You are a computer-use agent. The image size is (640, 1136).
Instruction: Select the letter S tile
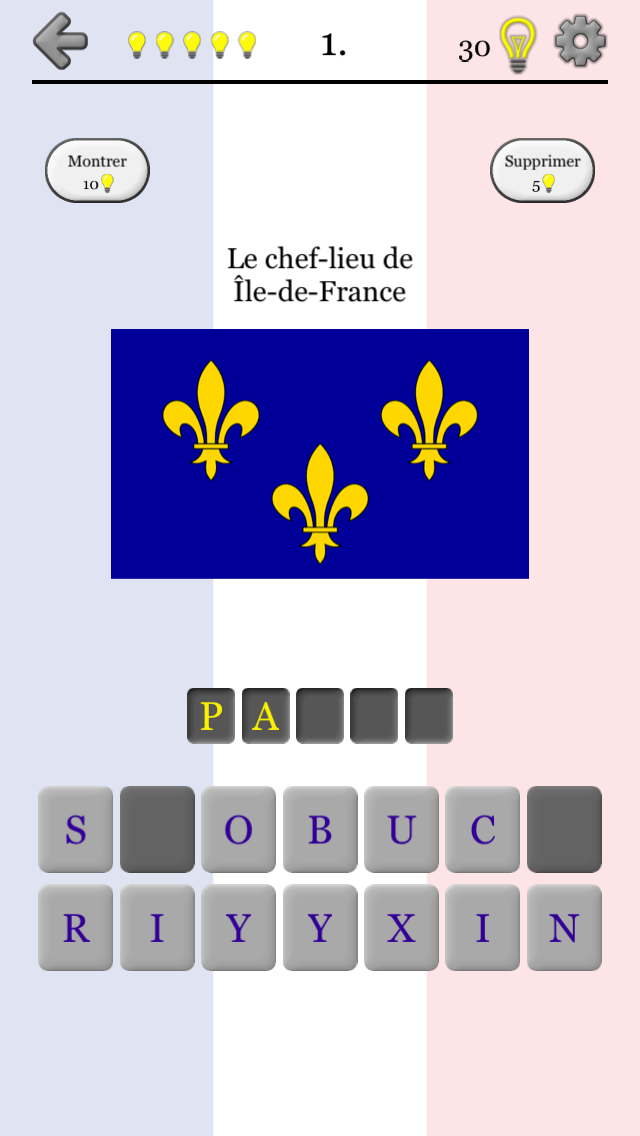(x=76, y=829)
